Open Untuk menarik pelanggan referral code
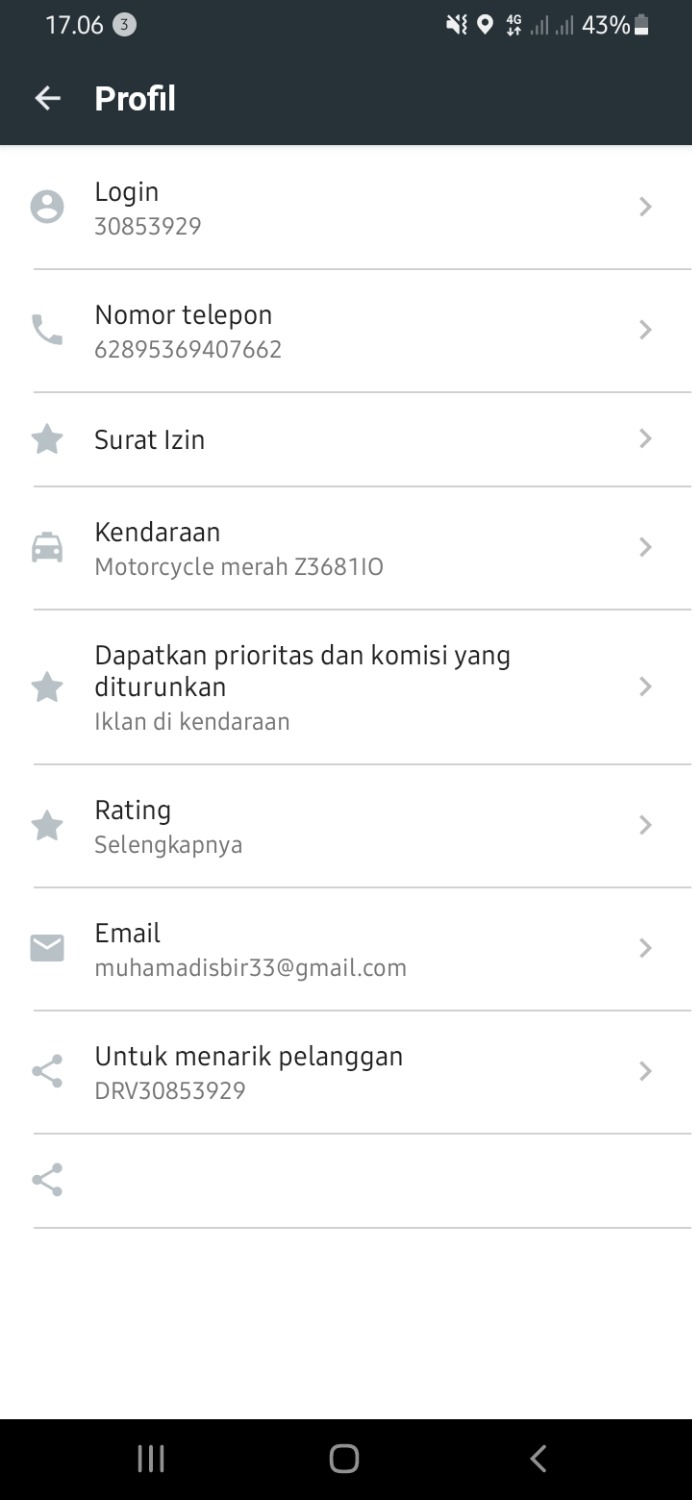Image resolution: width=692 pixels, height=1500 pixels. (x=346, y=1072)
